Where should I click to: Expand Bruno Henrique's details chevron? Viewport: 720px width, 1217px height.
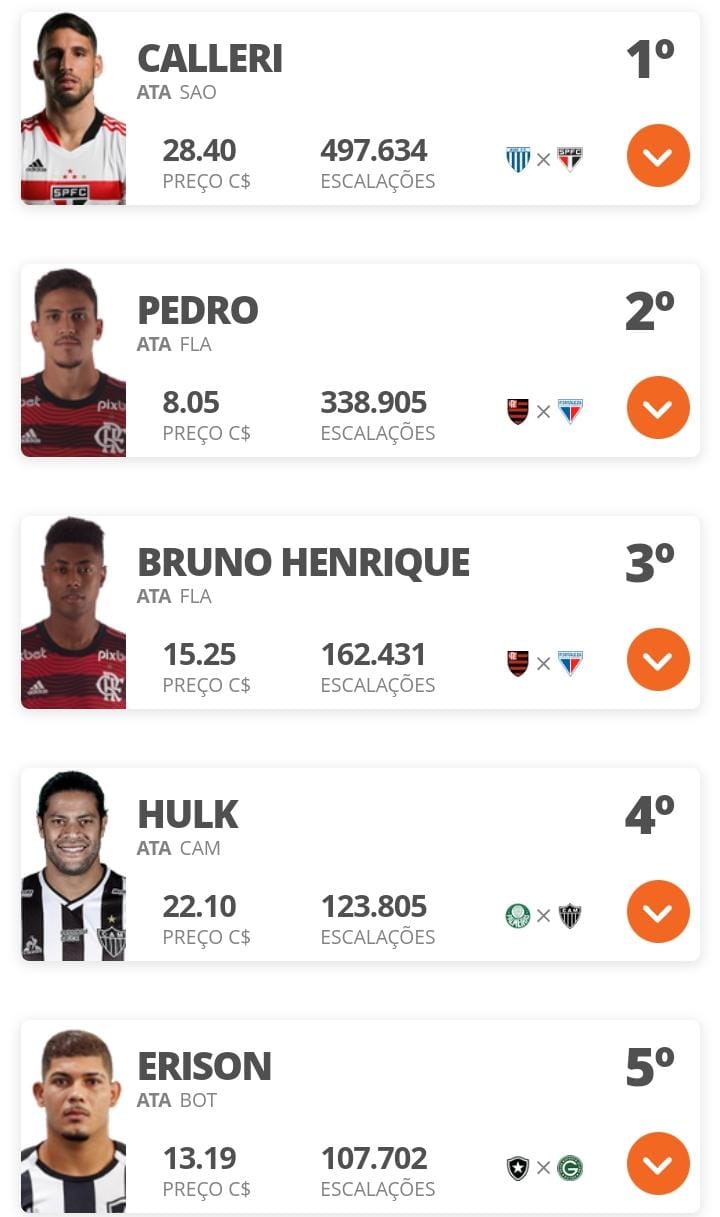point(658,660)
